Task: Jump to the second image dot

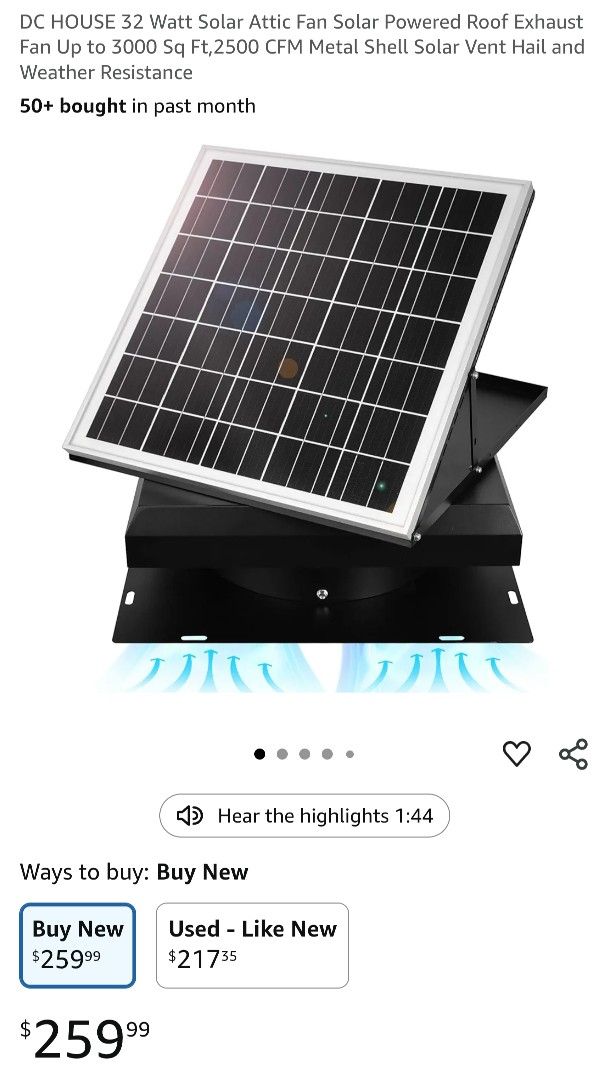Action: tap(282, 754)
